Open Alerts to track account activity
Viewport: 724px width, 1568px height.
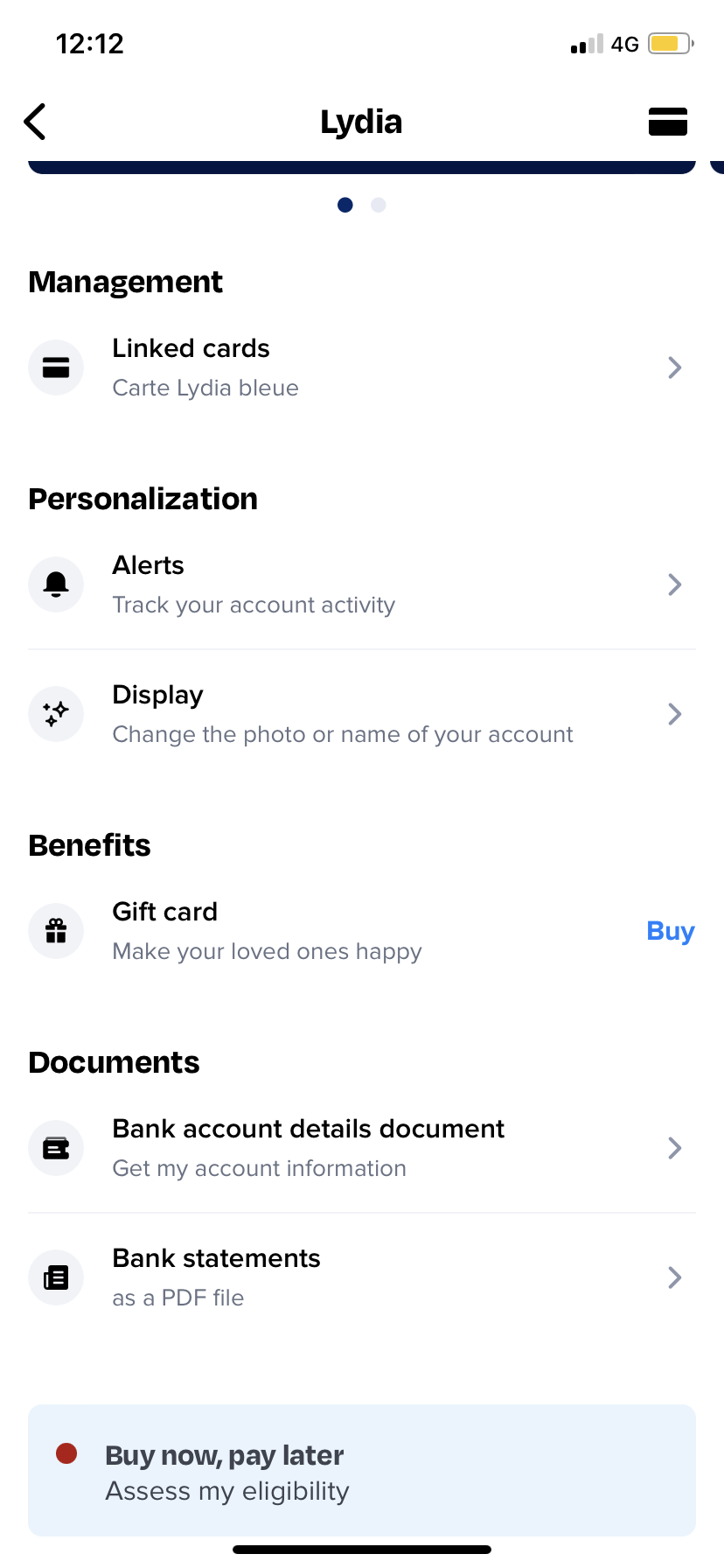pos(362,584)
